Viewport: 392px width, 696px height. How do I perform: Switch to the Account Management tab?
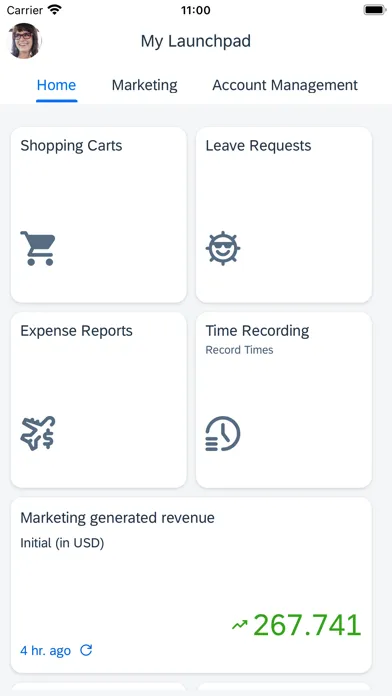285,85
